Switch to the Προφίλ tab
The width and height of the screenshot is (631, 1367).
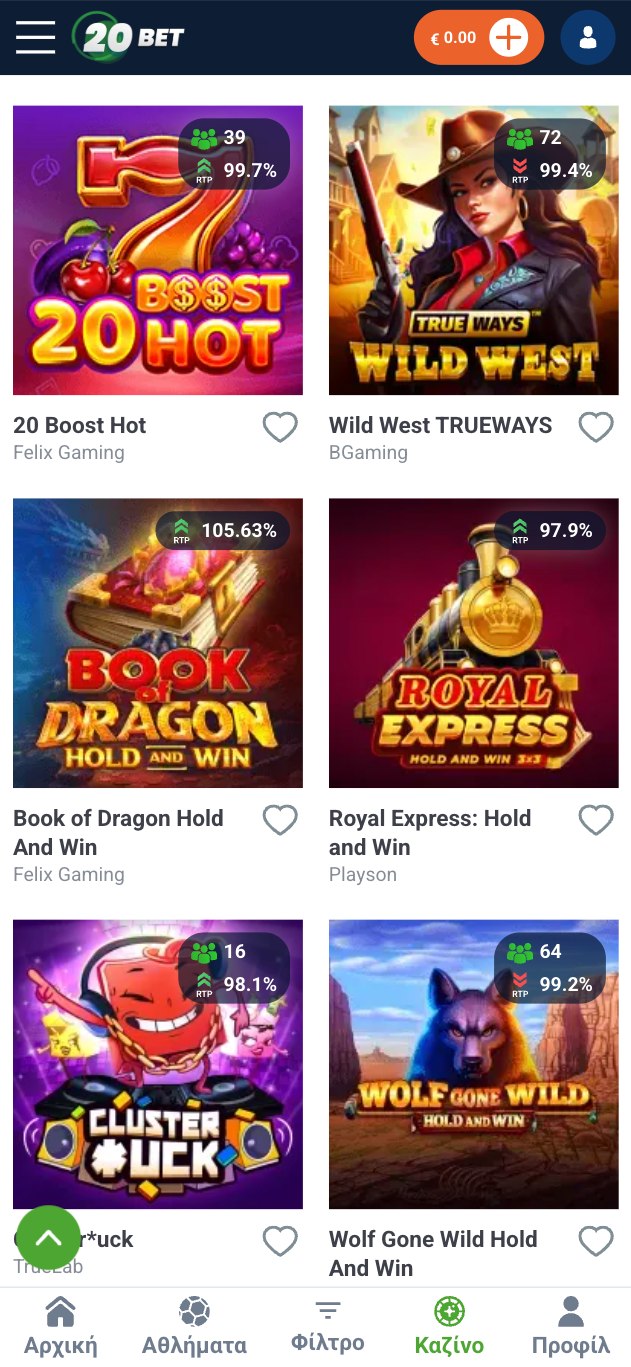coord(571,1326)
